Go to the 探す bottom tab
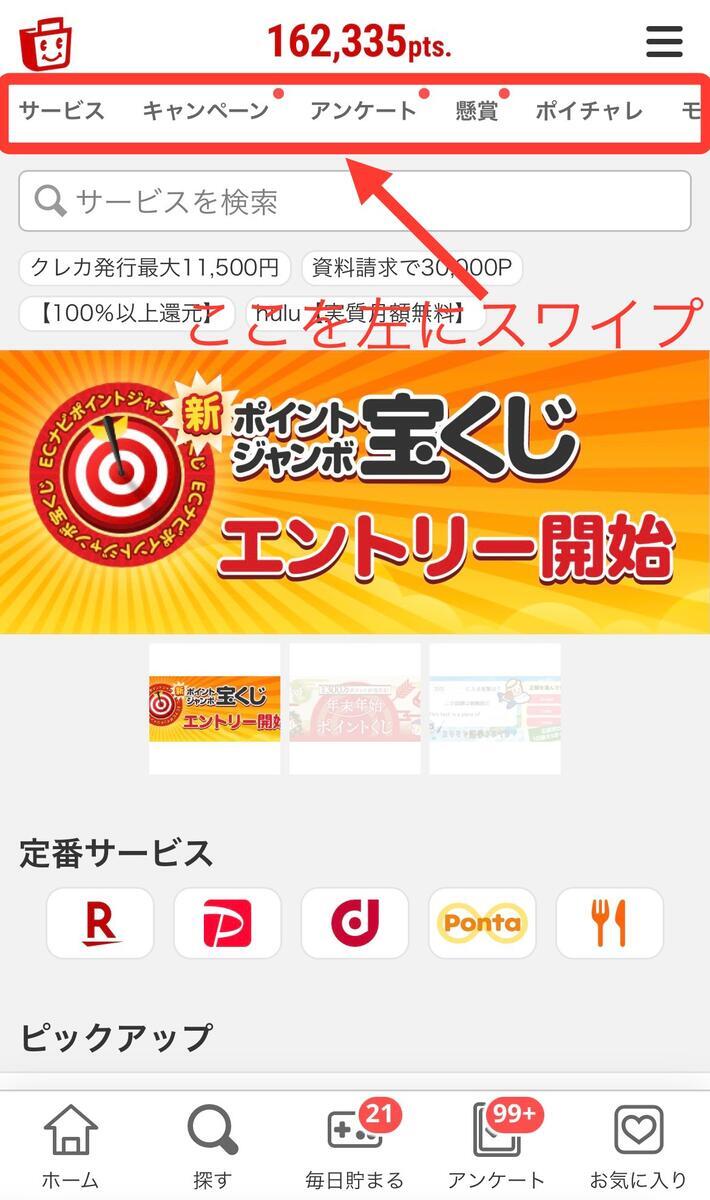710x1200 pixels. (x=213, y=1148)
